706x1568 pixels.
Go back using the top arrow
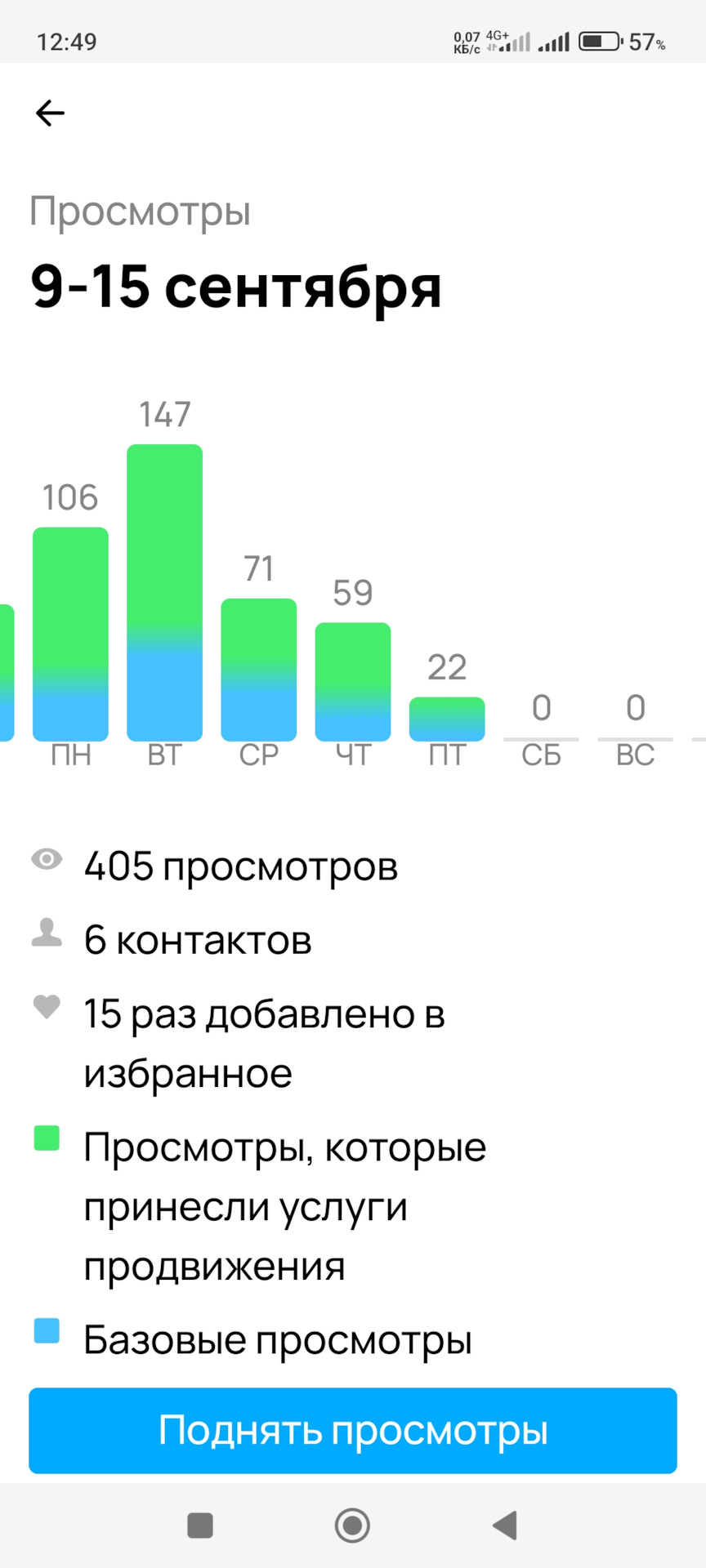click(x=50, y=113)
